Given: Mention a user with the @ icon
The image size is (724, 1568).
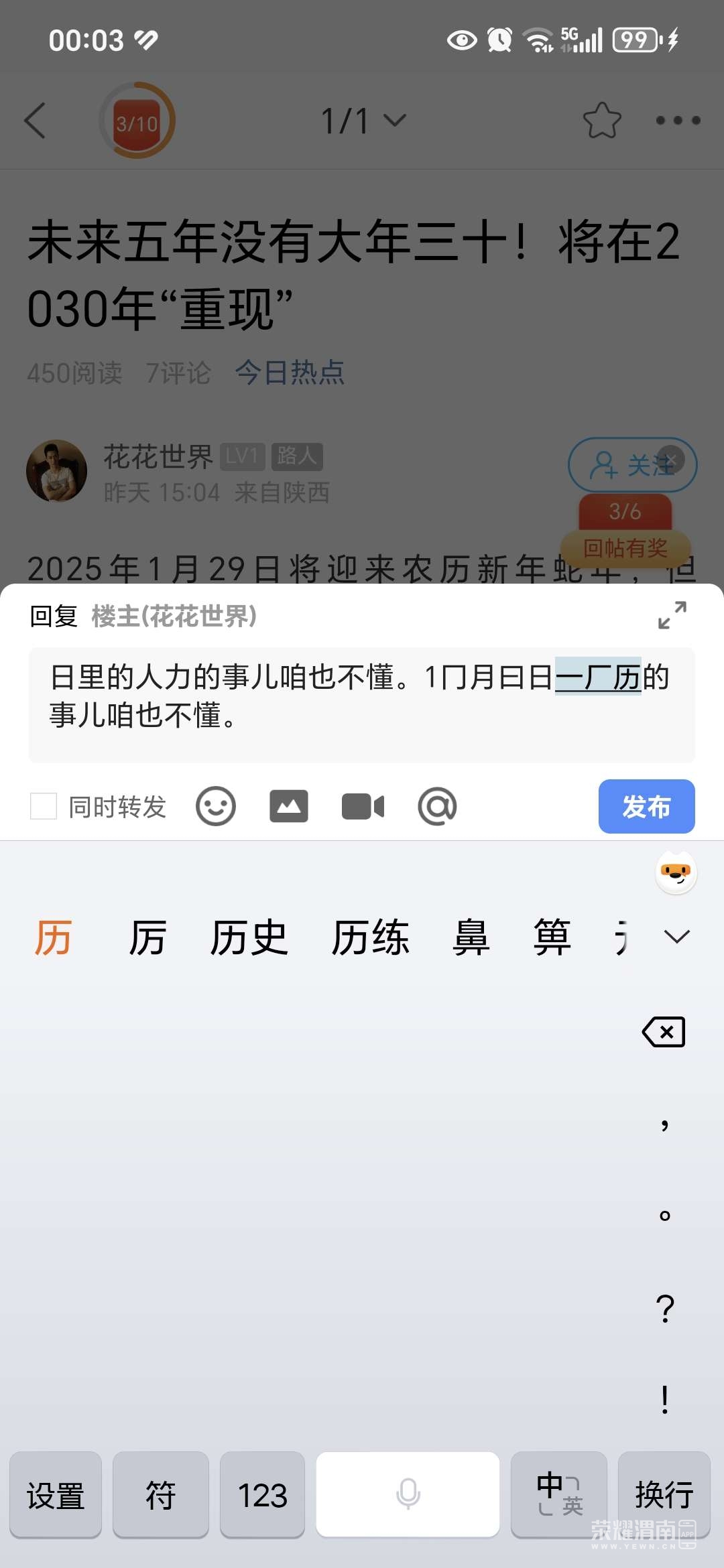Looking at the screenshot, I should [x=437, y=806].
